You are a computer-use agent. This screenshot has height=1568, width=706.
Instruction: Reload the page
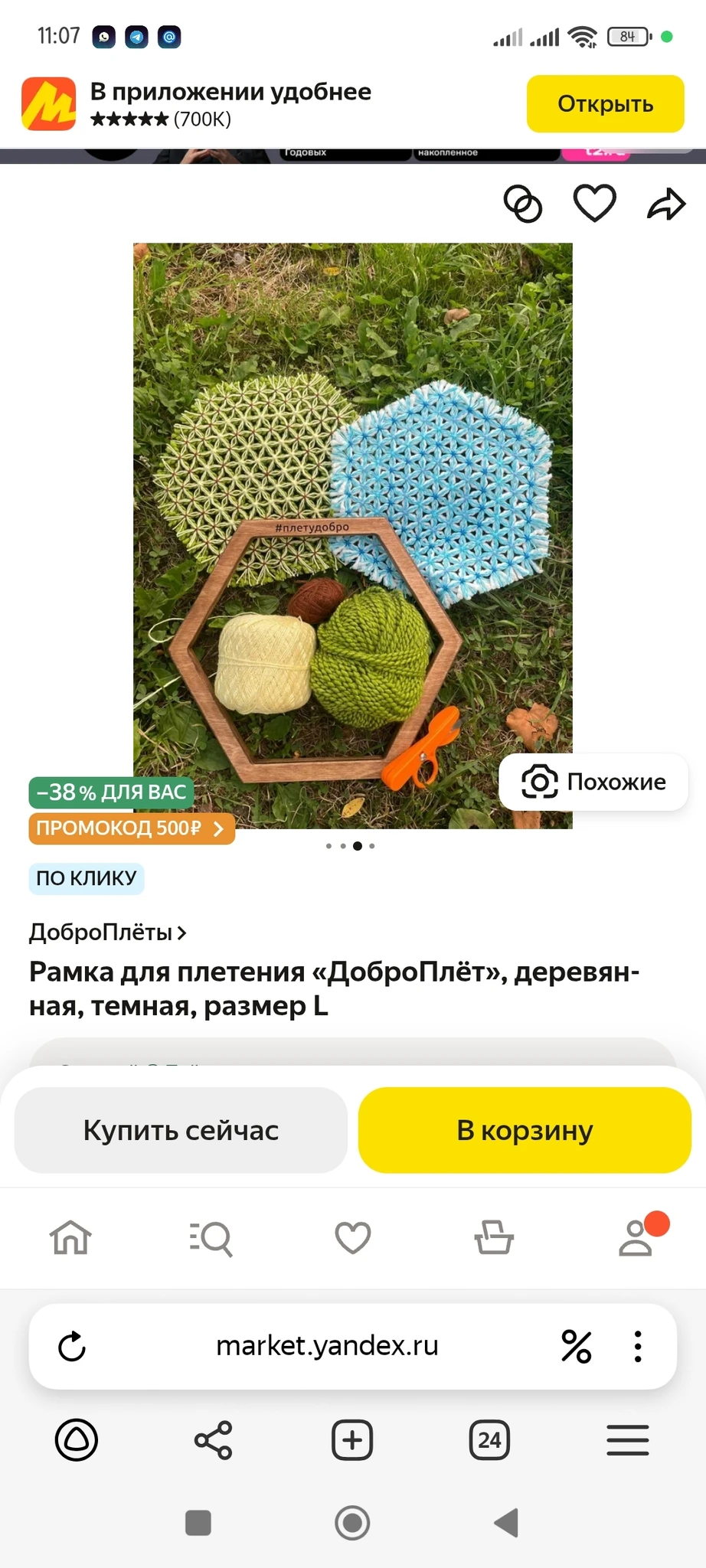72,1346
